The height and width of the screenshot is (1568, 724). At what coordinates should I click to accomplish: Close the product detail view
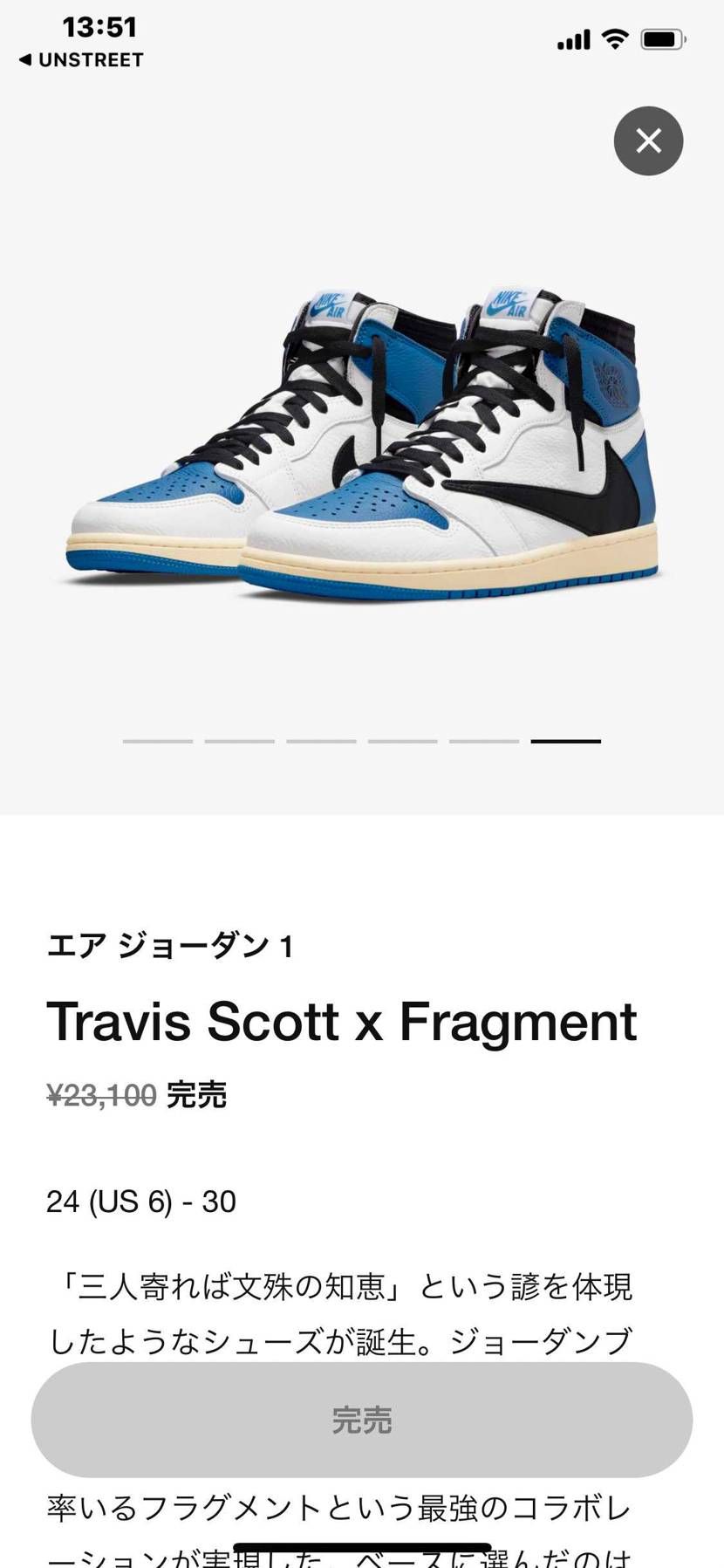pos(648,141)
